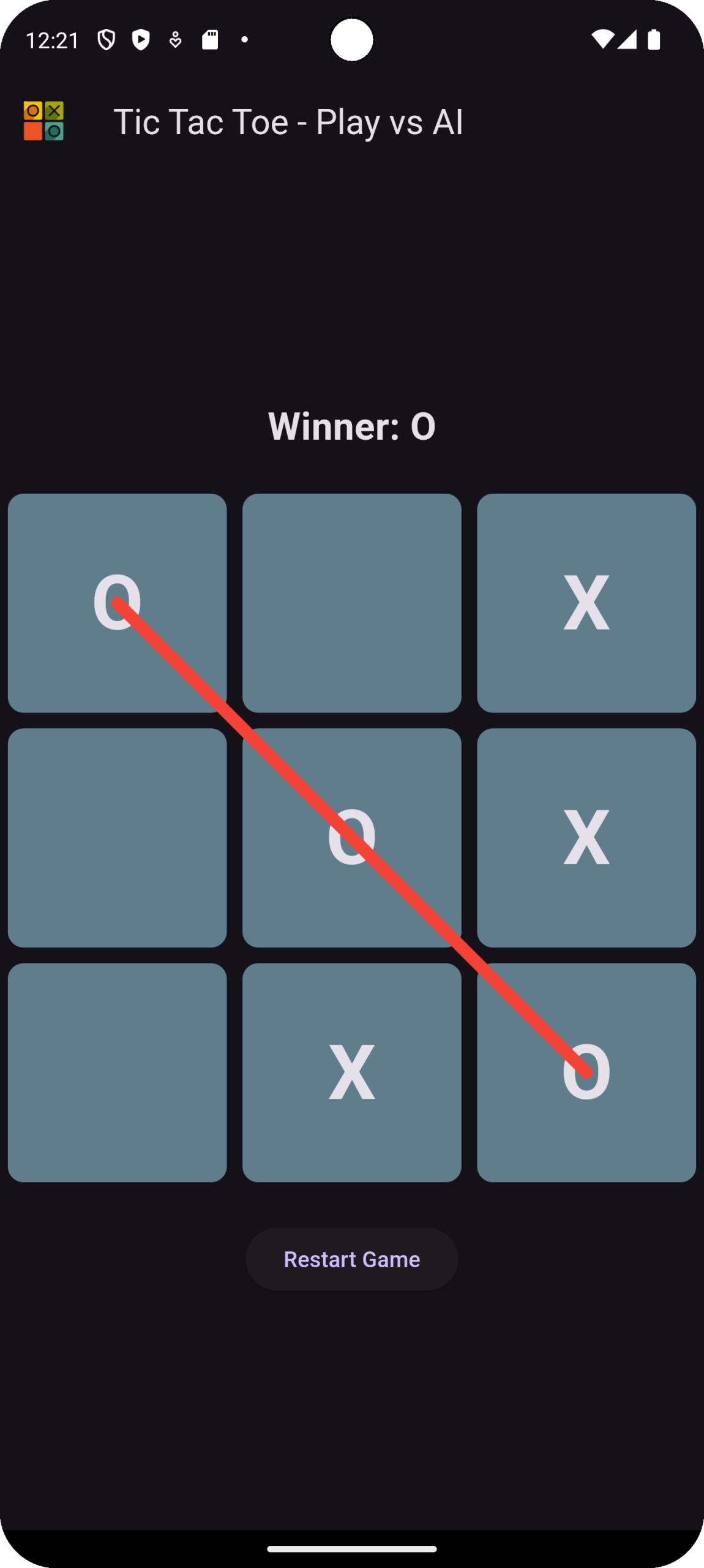This screenshot has width=704, height=1568.
Task: Select the empty middle-left board cell
Action: point(117,837)
